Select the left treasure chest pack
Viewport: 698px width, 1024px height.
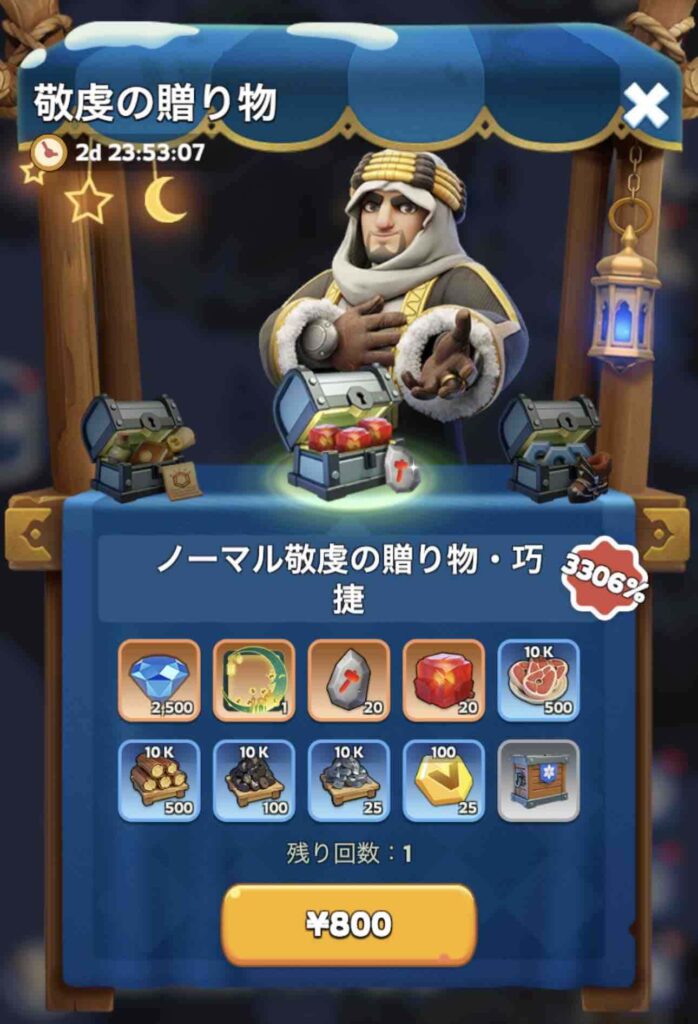[x=138, y=446]
